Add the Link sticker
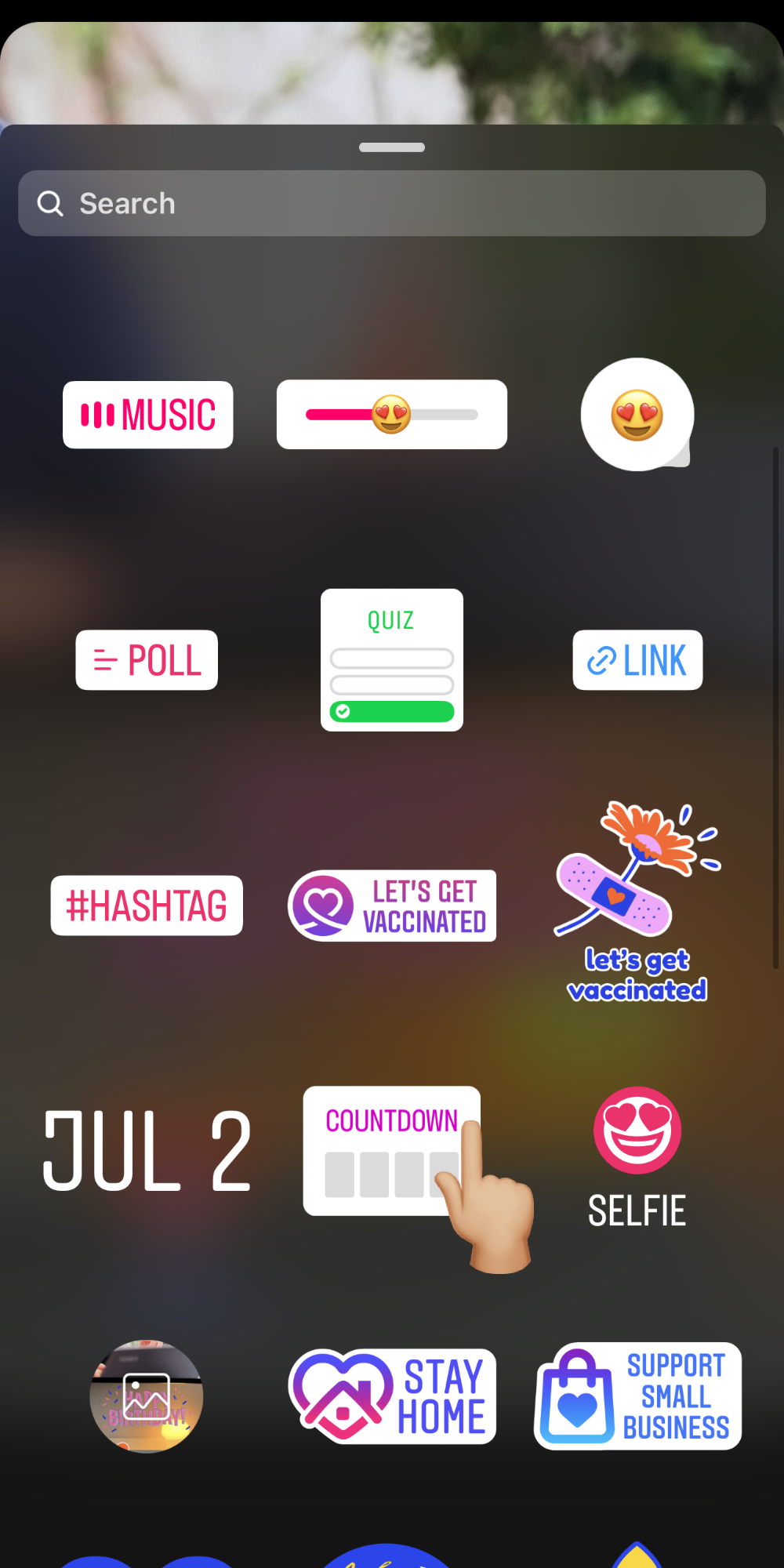 pyautogui.click(x=637, y=660)
